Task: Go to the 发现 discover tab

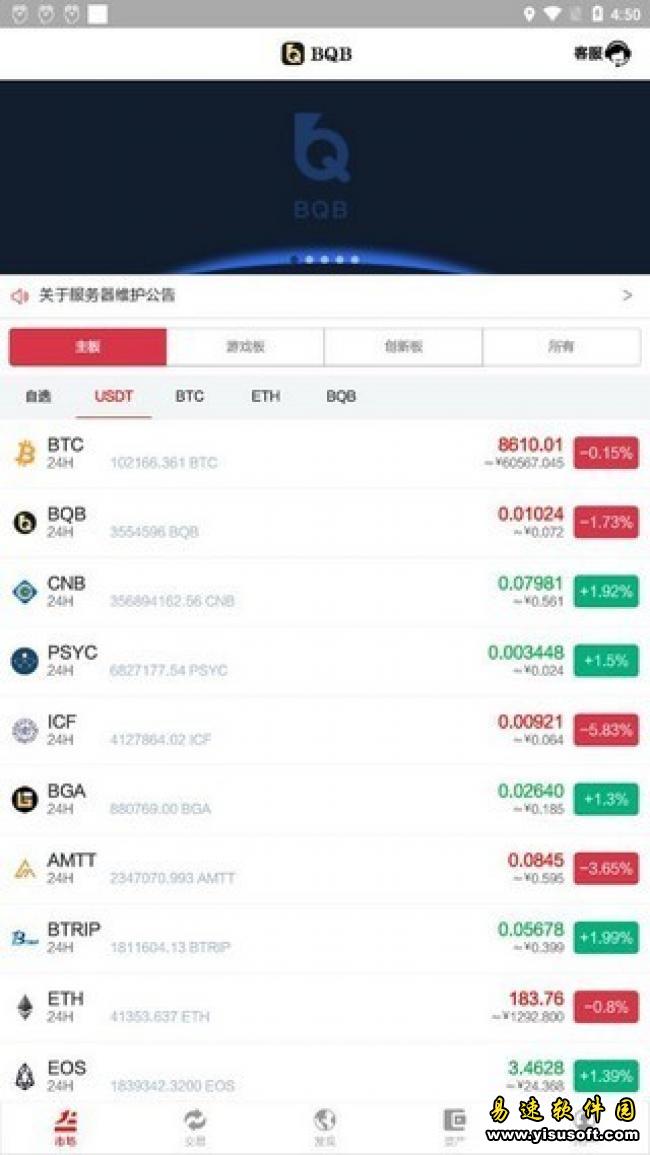Action: (324, 1126)
